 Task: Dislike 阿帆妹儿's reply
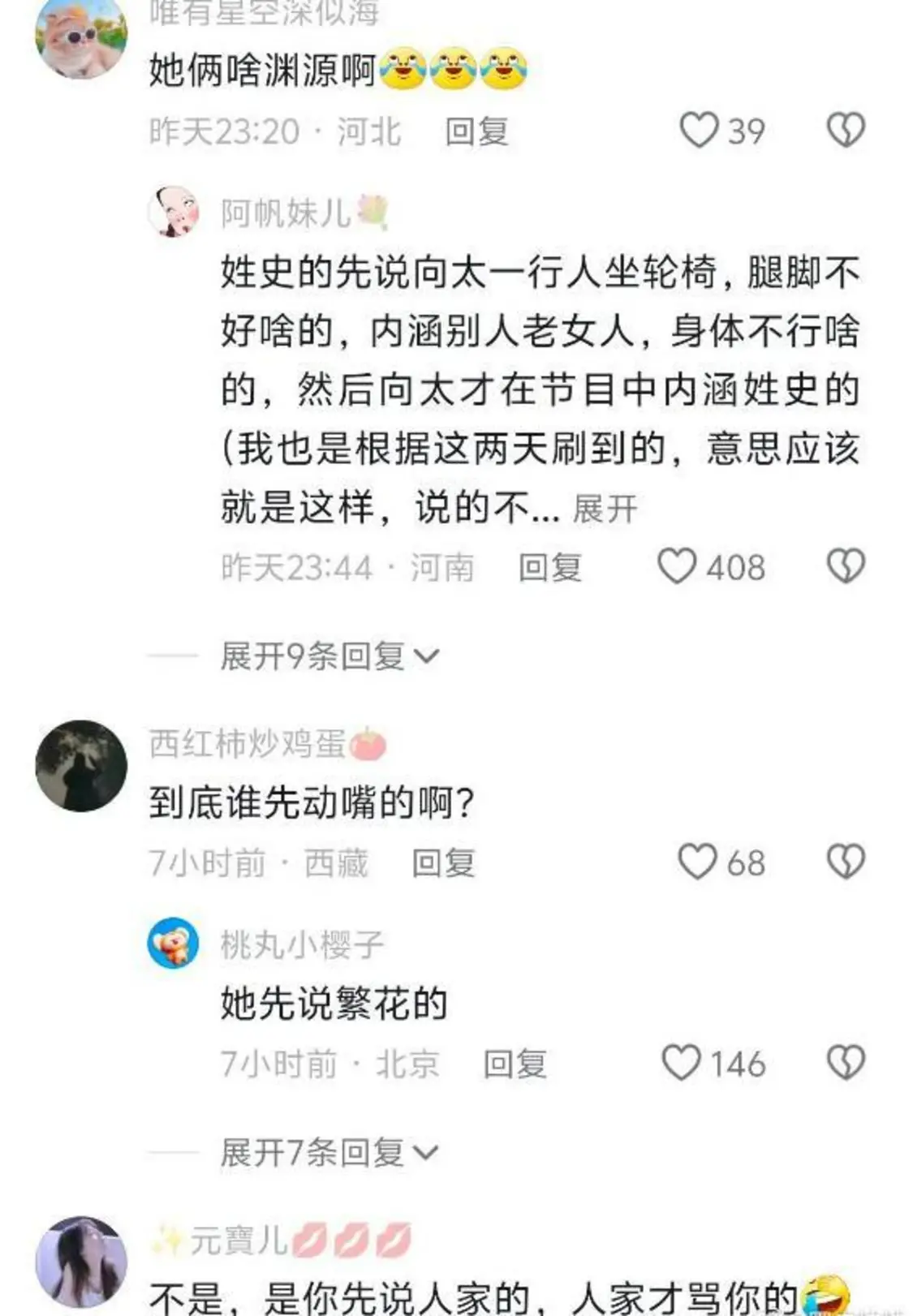846,566
